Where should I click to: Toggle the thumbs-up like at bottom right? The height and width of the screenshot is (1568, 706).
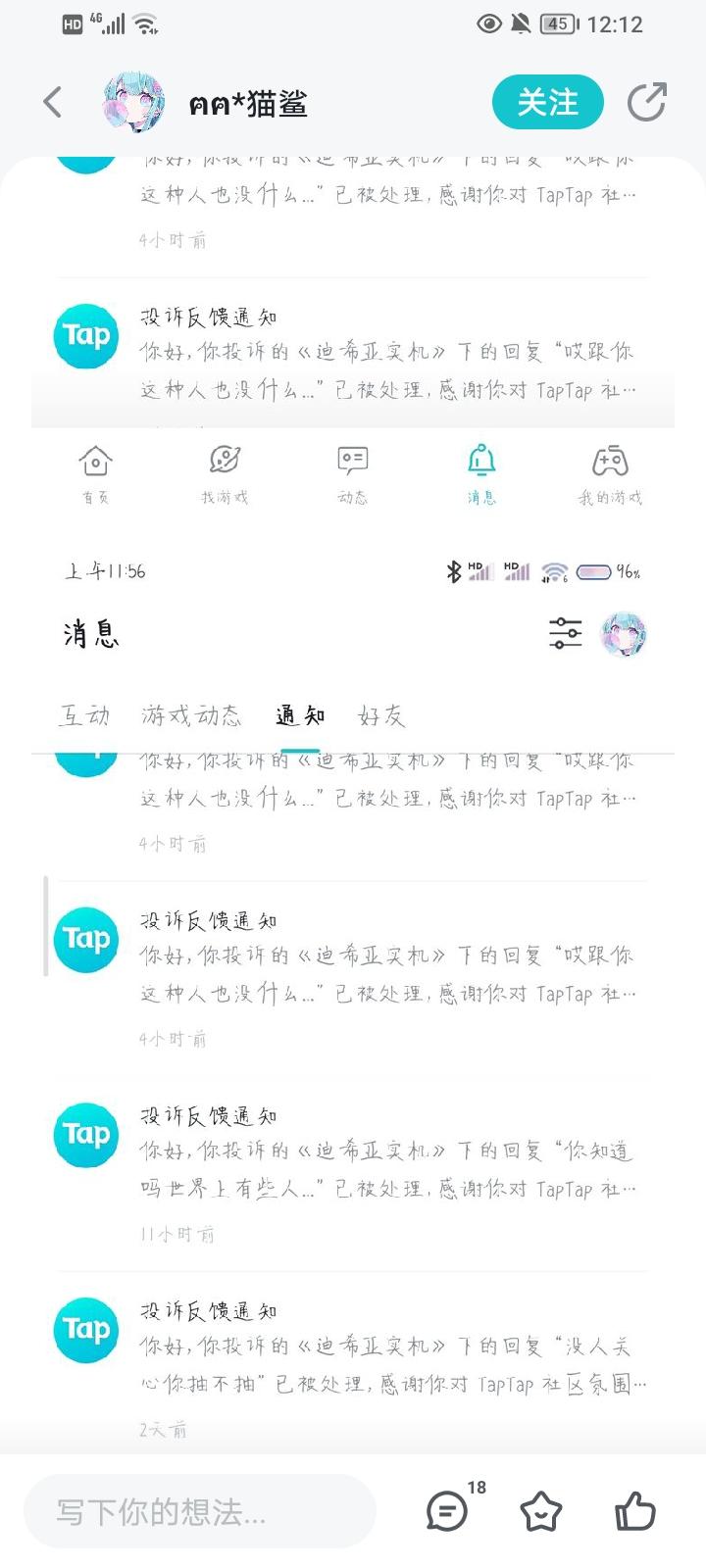point(635,1511)
